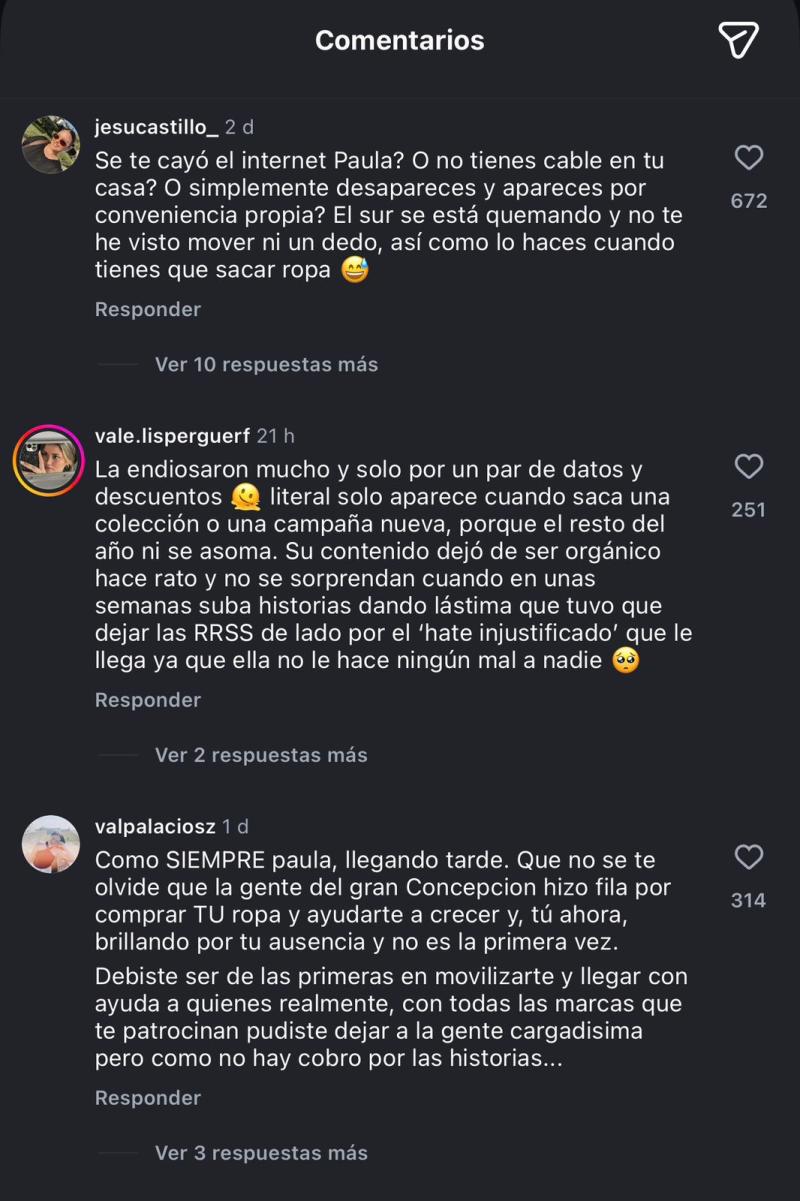This screenshot has height=1201, width=800.
Task: Tap Responder under valpalaciosz's comment
Action: [x=147, y=1097]
